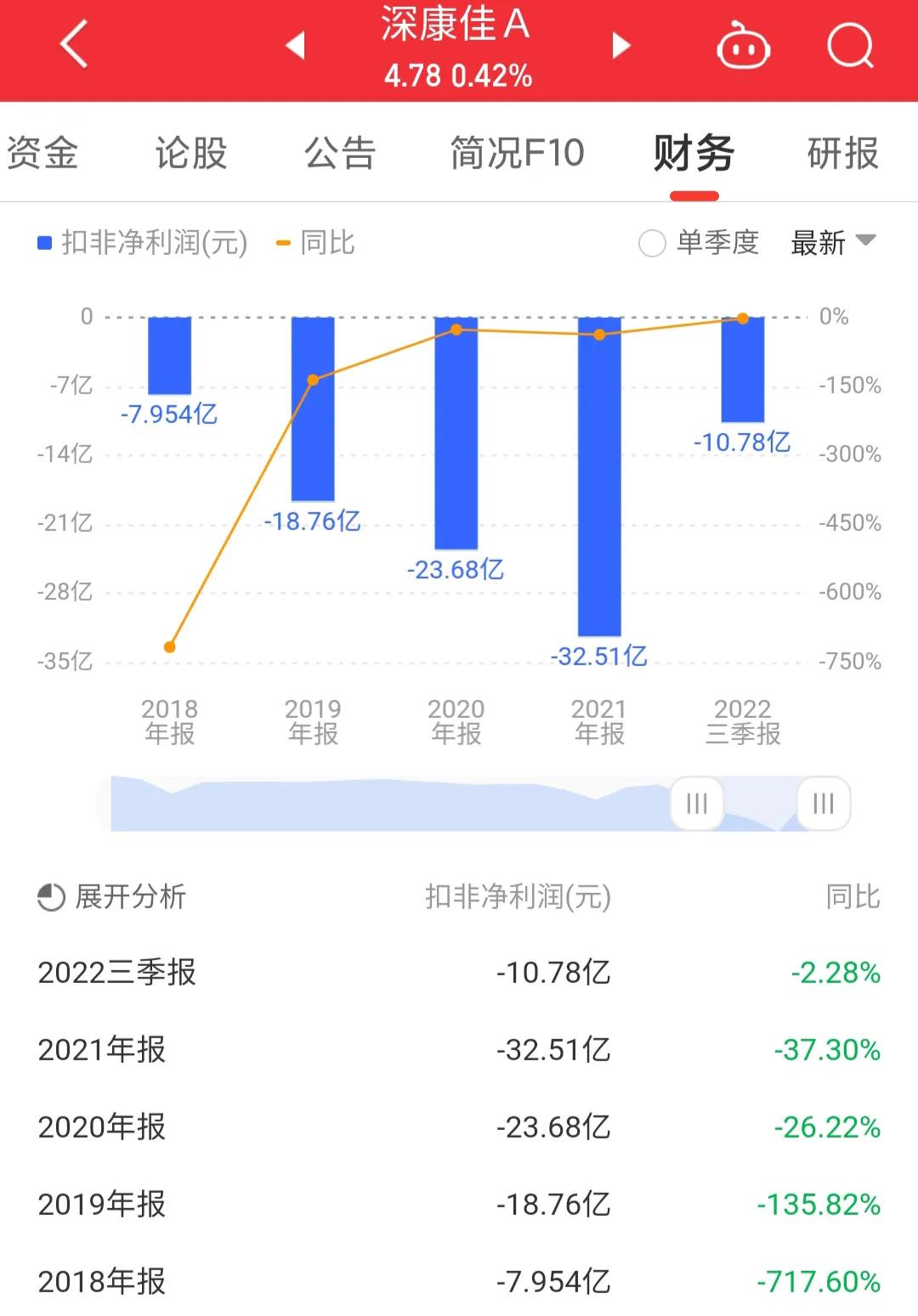Image resolution: width=918 pixels, height=1316 pixels.
Task: Open the stock search icon
Action: click(x=849, y=47)
